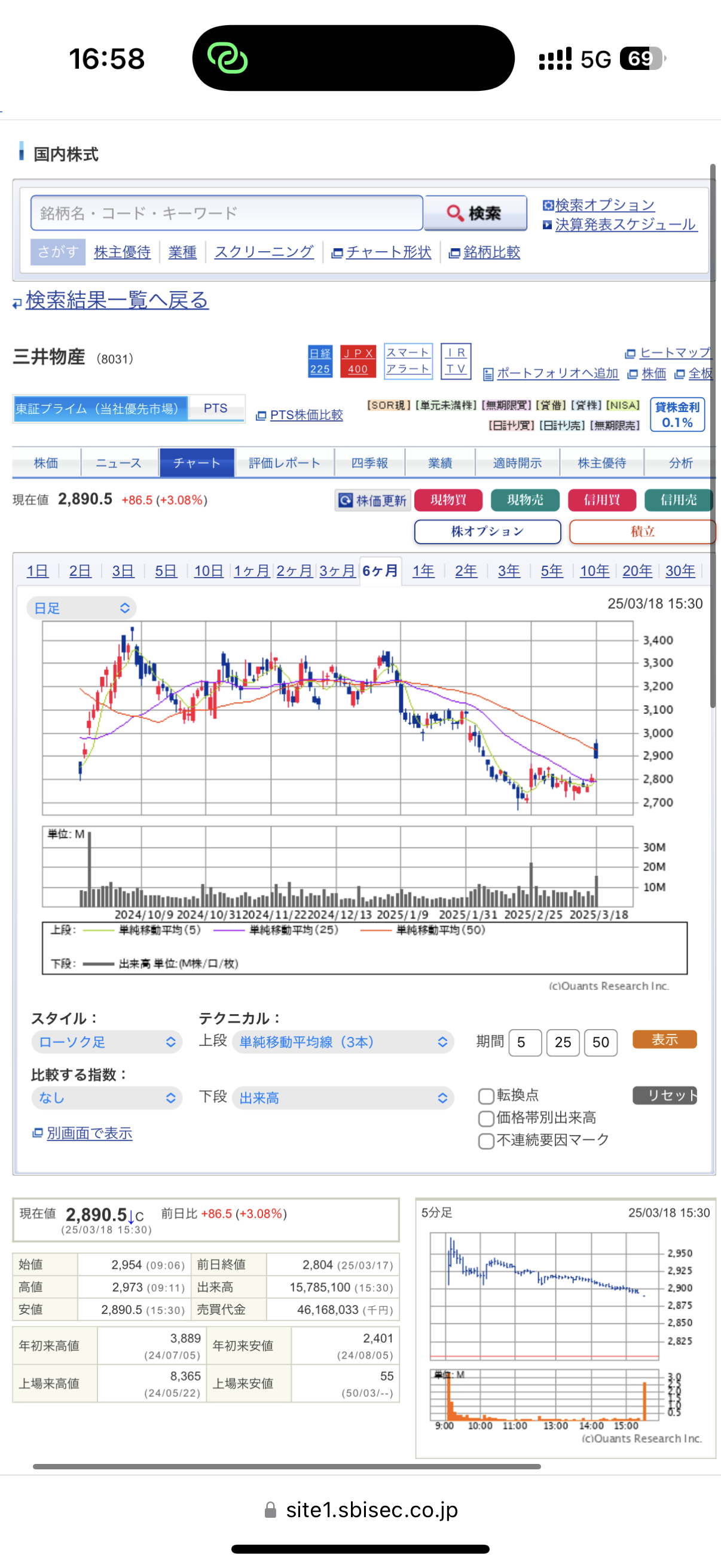Tap the リセット button

[665, 1096]
